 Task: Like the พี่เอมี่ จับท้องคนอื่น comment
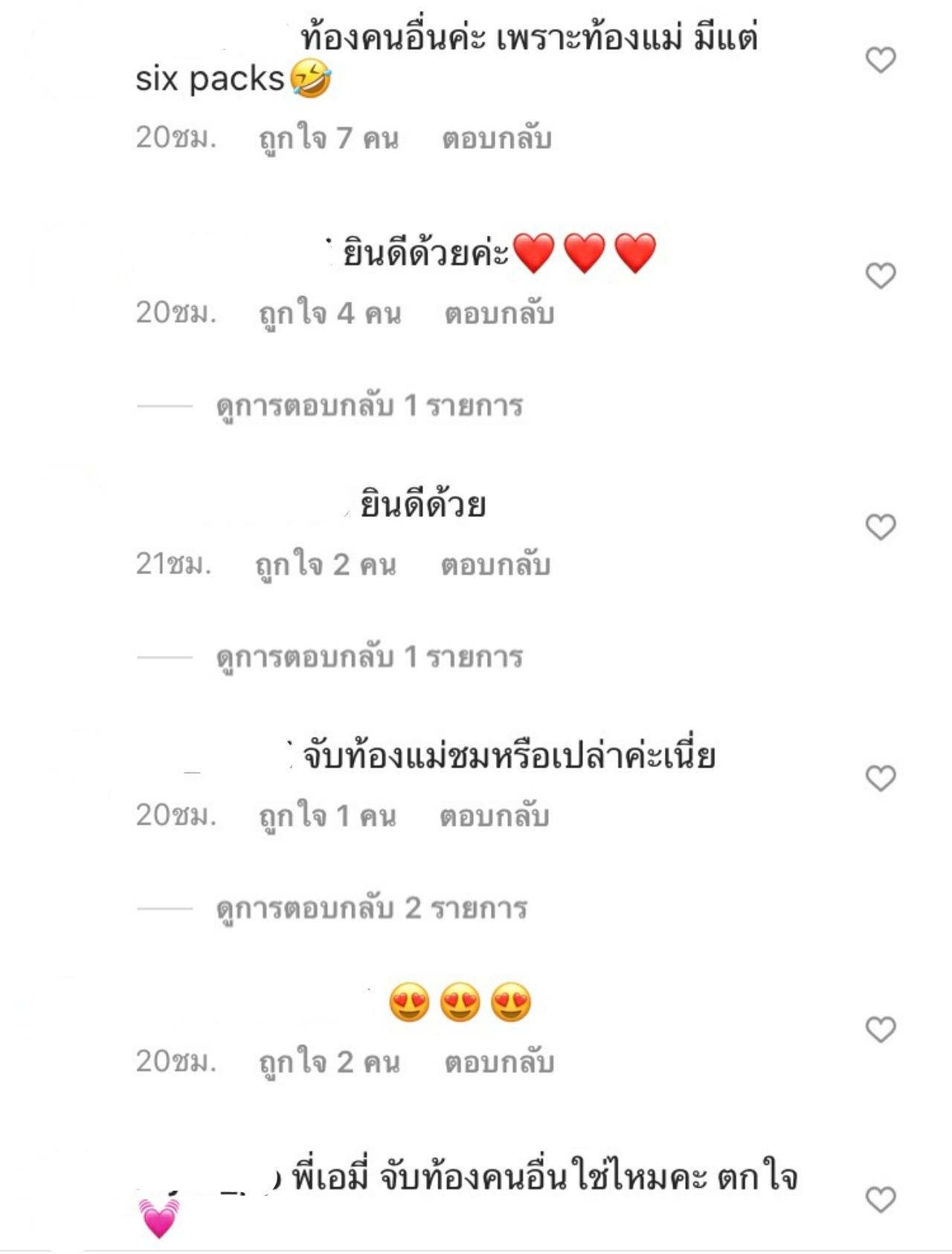pos(881,1200)
